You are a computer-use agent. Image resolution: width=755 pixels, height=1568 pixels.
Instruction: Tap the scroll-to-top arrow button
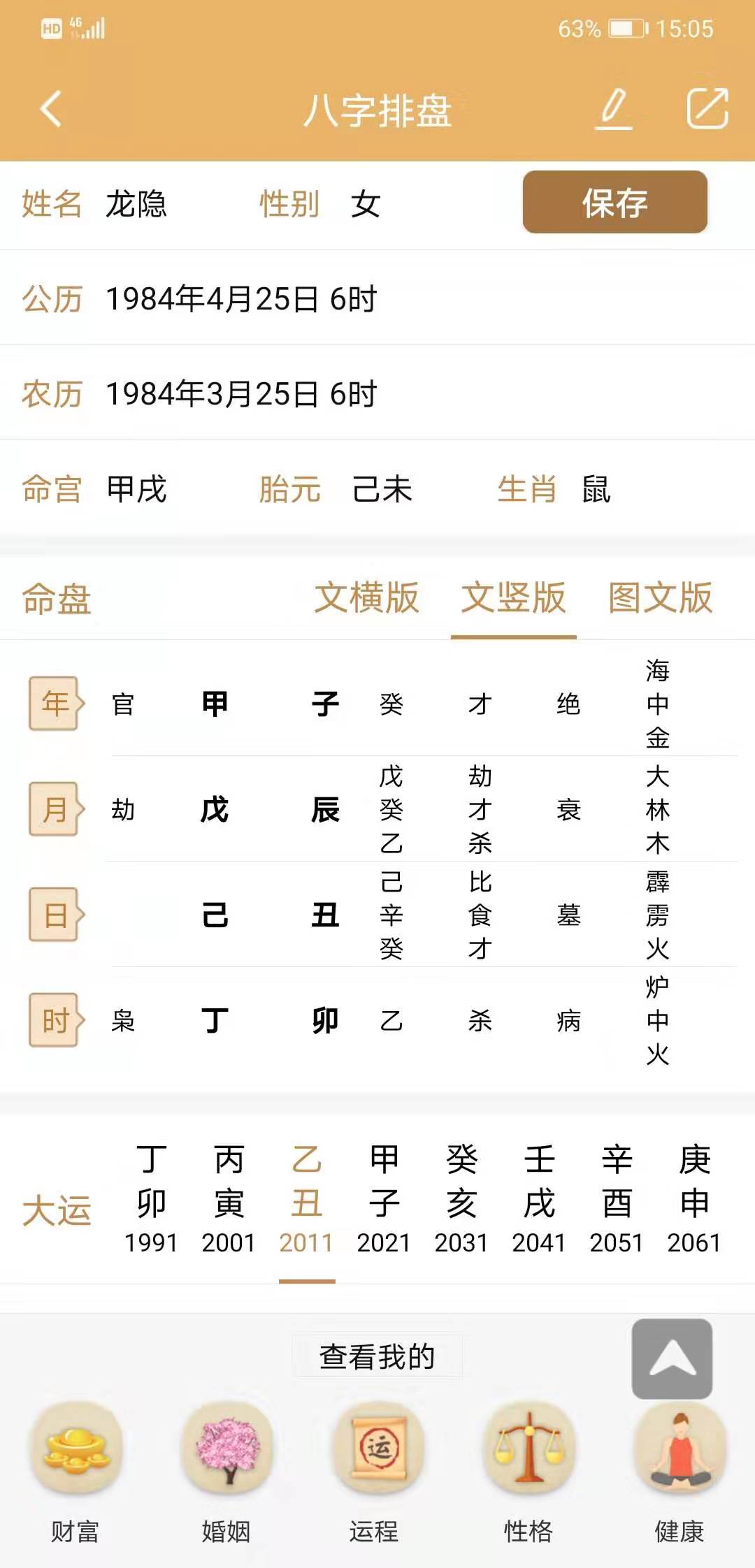pyautogui.click(x=673, y=1358)
